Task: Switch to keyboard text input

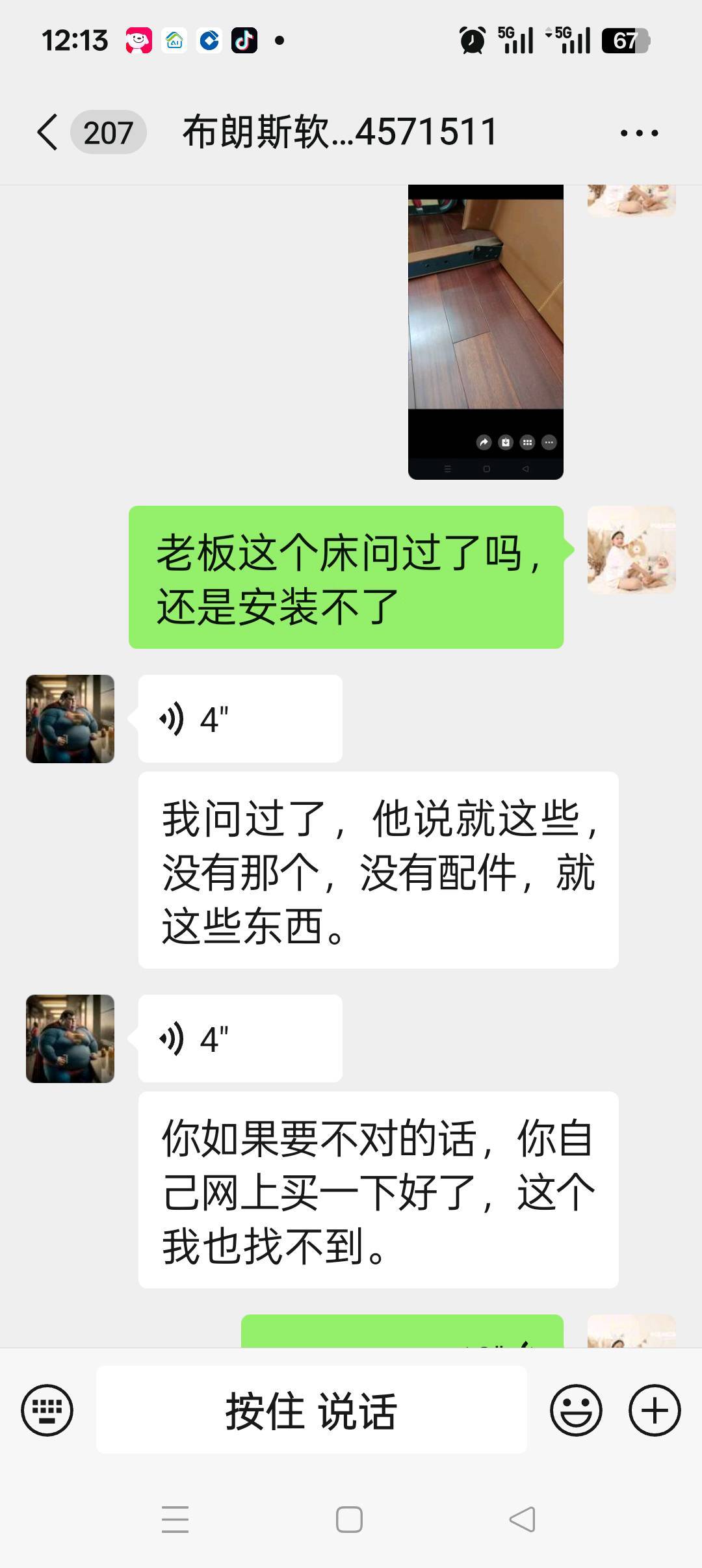Action: 47,1410
